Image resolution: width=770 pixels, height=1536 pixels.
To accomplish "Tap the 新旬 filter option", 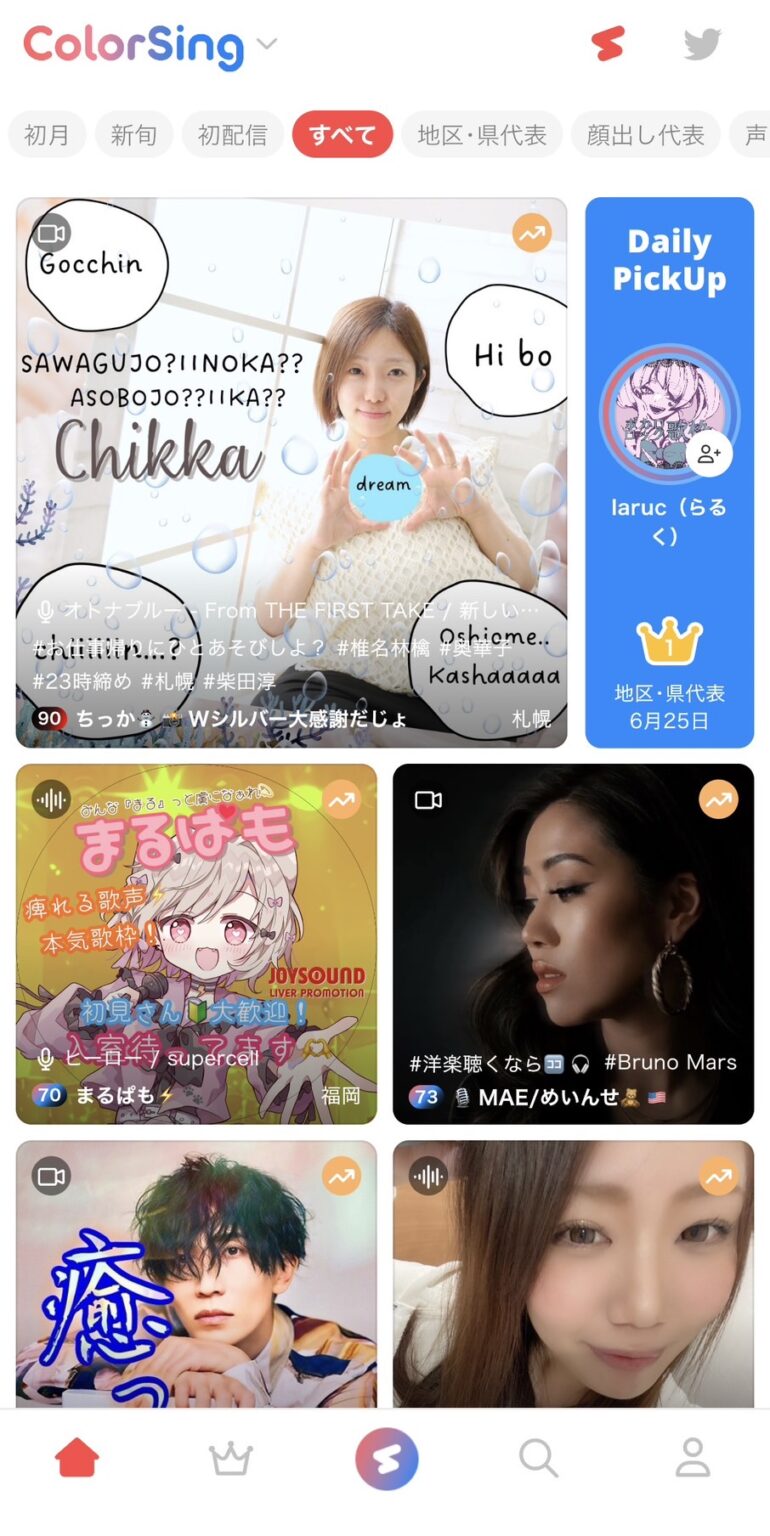I will 134,134.
